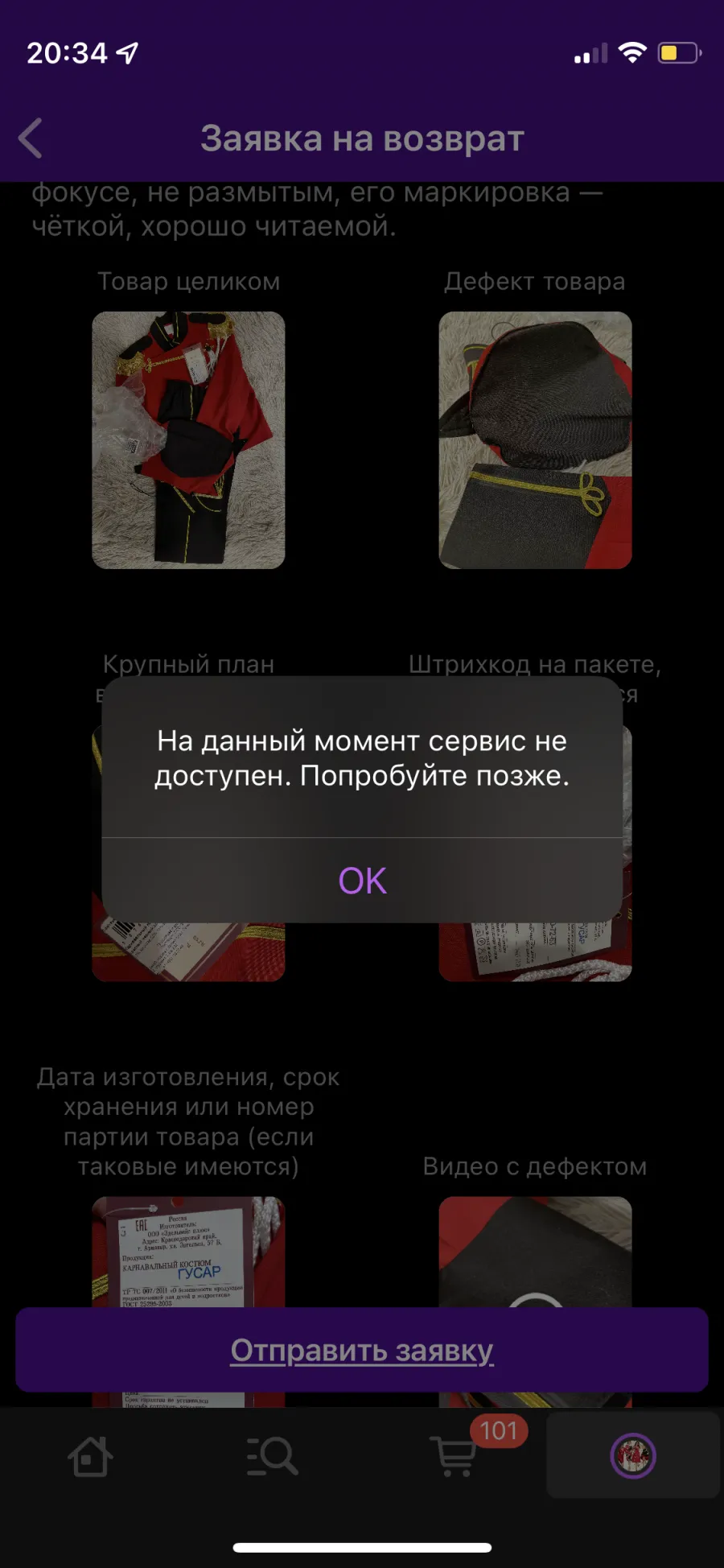Open the home tab

click(90, 1456)
